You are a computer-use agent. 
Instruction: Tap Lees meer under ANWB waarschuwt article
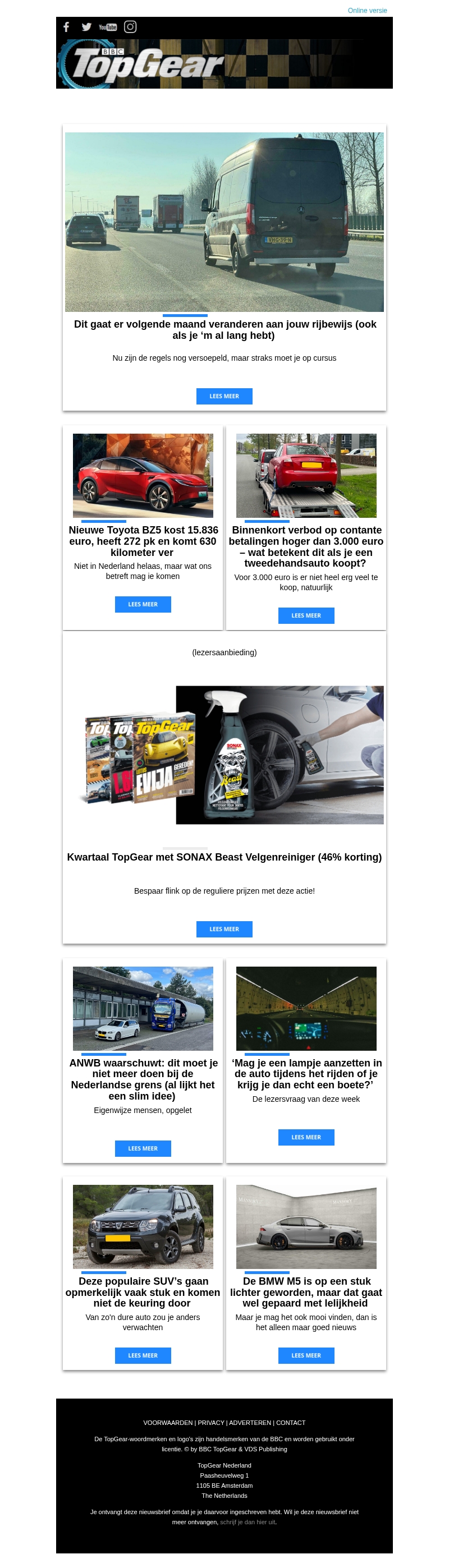(143, 1148)
